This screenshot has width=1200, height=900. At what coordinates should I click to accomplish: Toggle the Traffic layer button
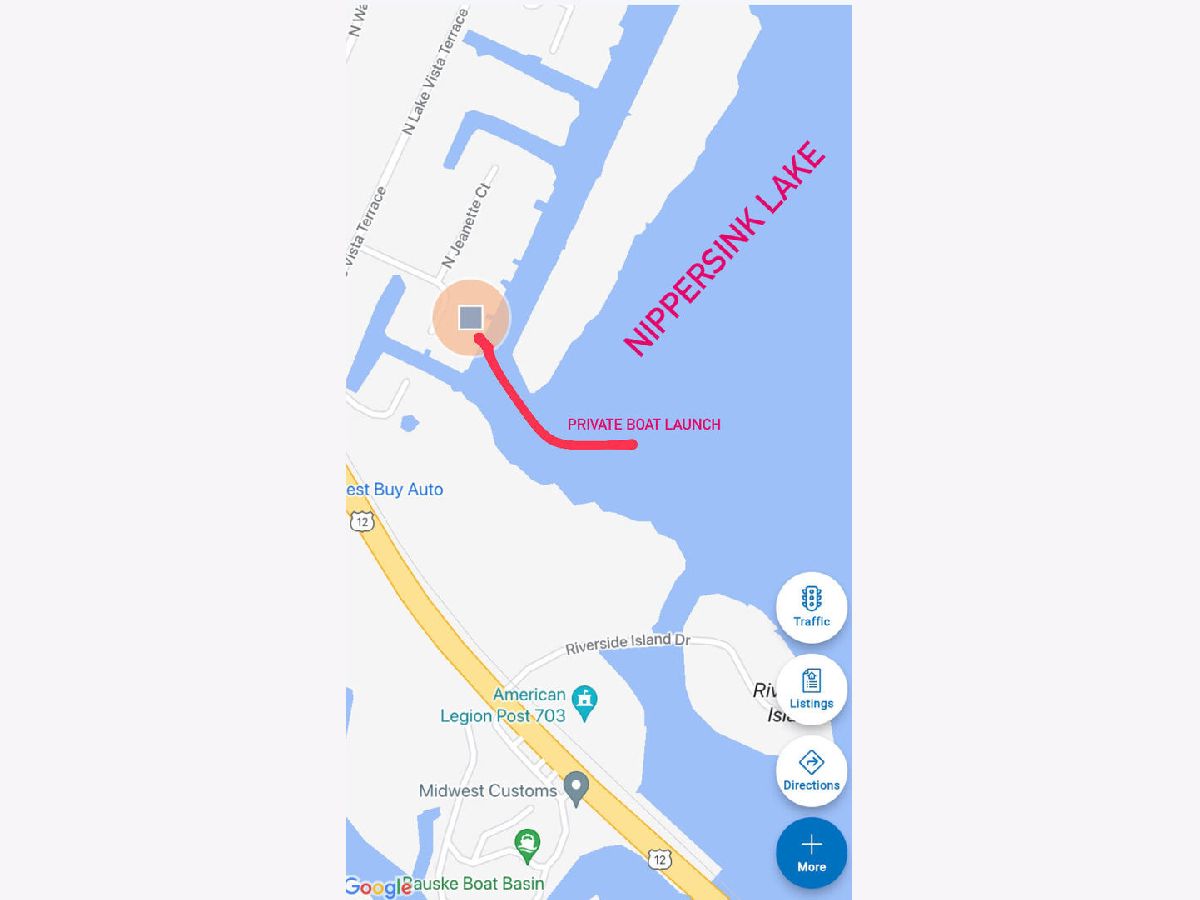811,607
